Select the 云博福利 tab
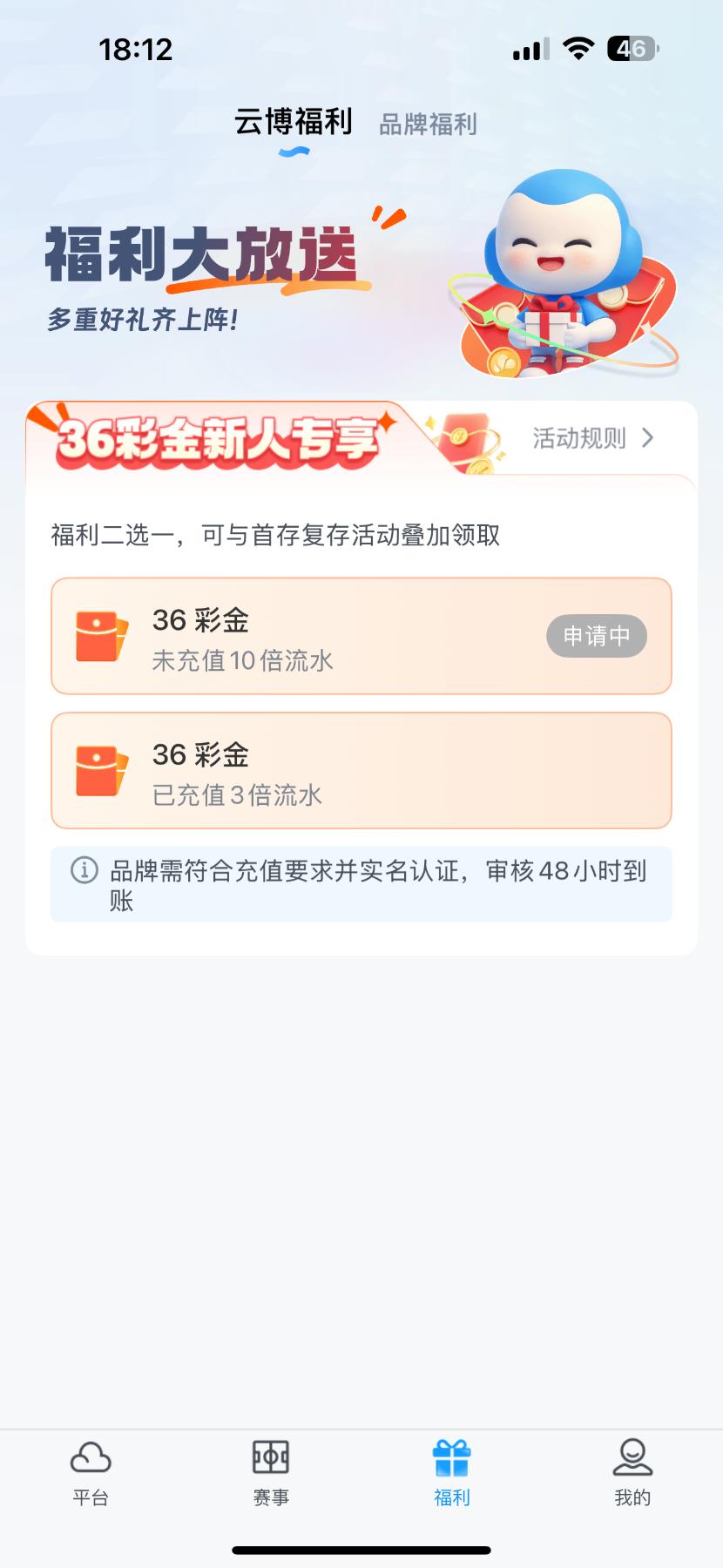This screenshot has width=723, height=1568. pyautogui.click(x=293, y=122)
